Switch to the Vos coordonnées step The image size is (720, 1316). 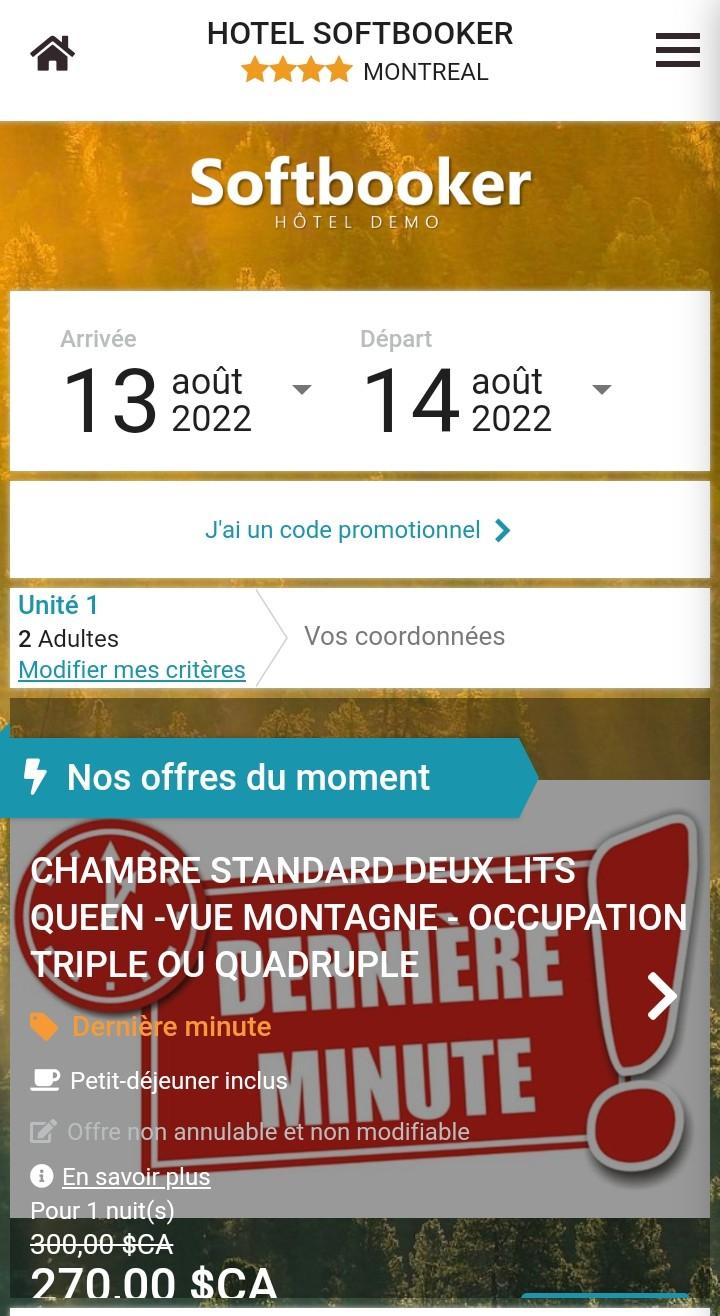pyautogui.click(x=404, y=636)
